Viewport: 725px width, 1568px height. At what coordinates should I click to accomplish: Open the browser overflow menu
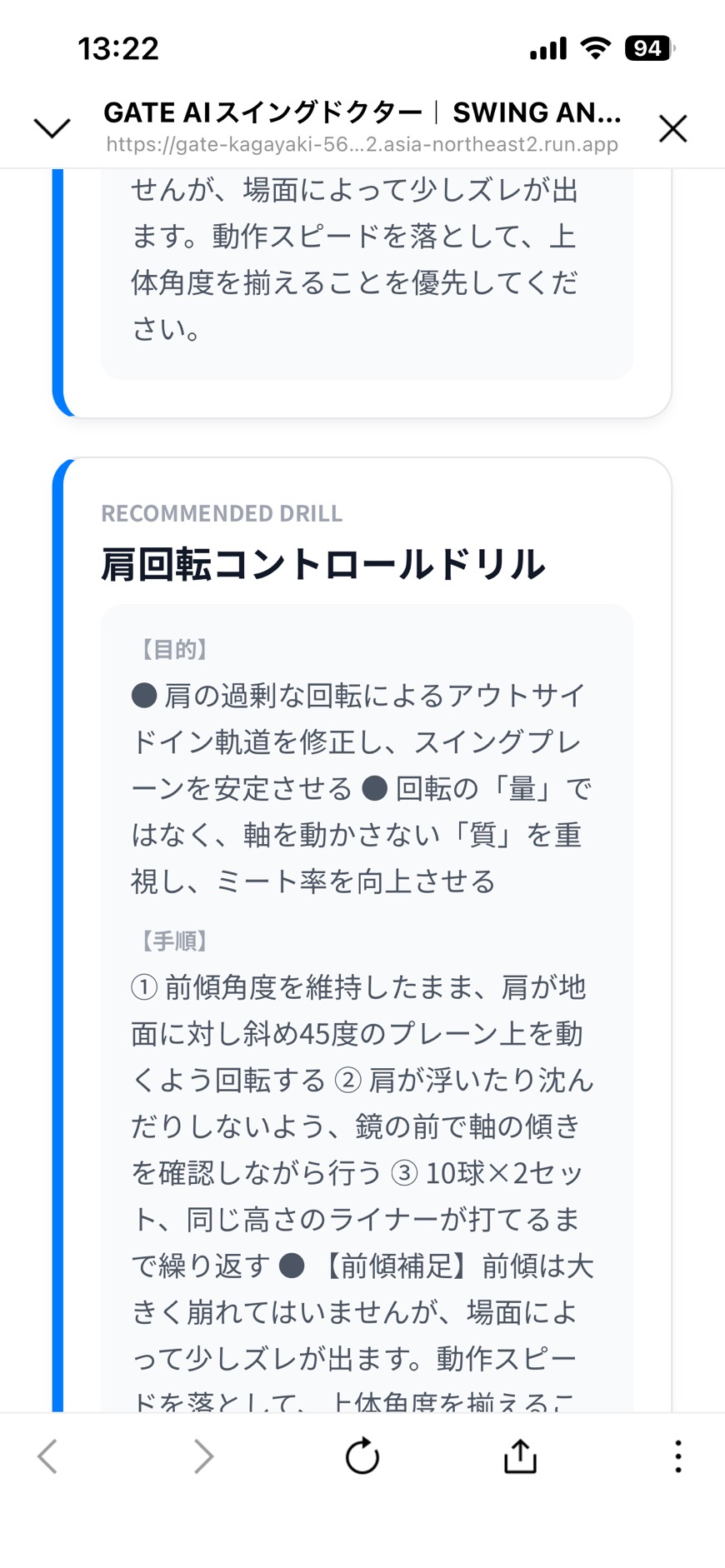click(x=677, y=1456)
